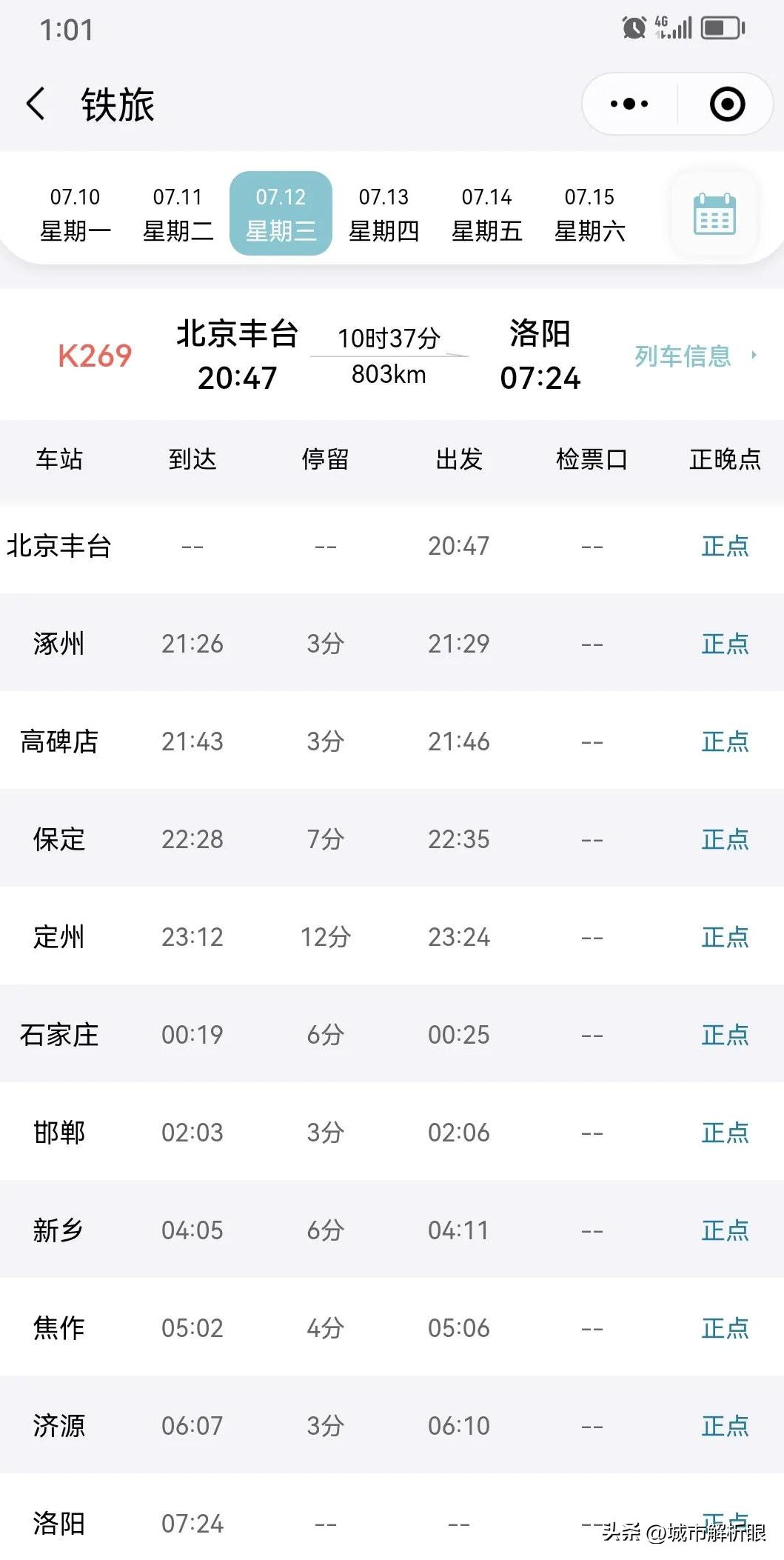This screenshot has height=1560, width=784.
Task: Tap 正点 status for 洛阳 station
Action: point(724,1522)
